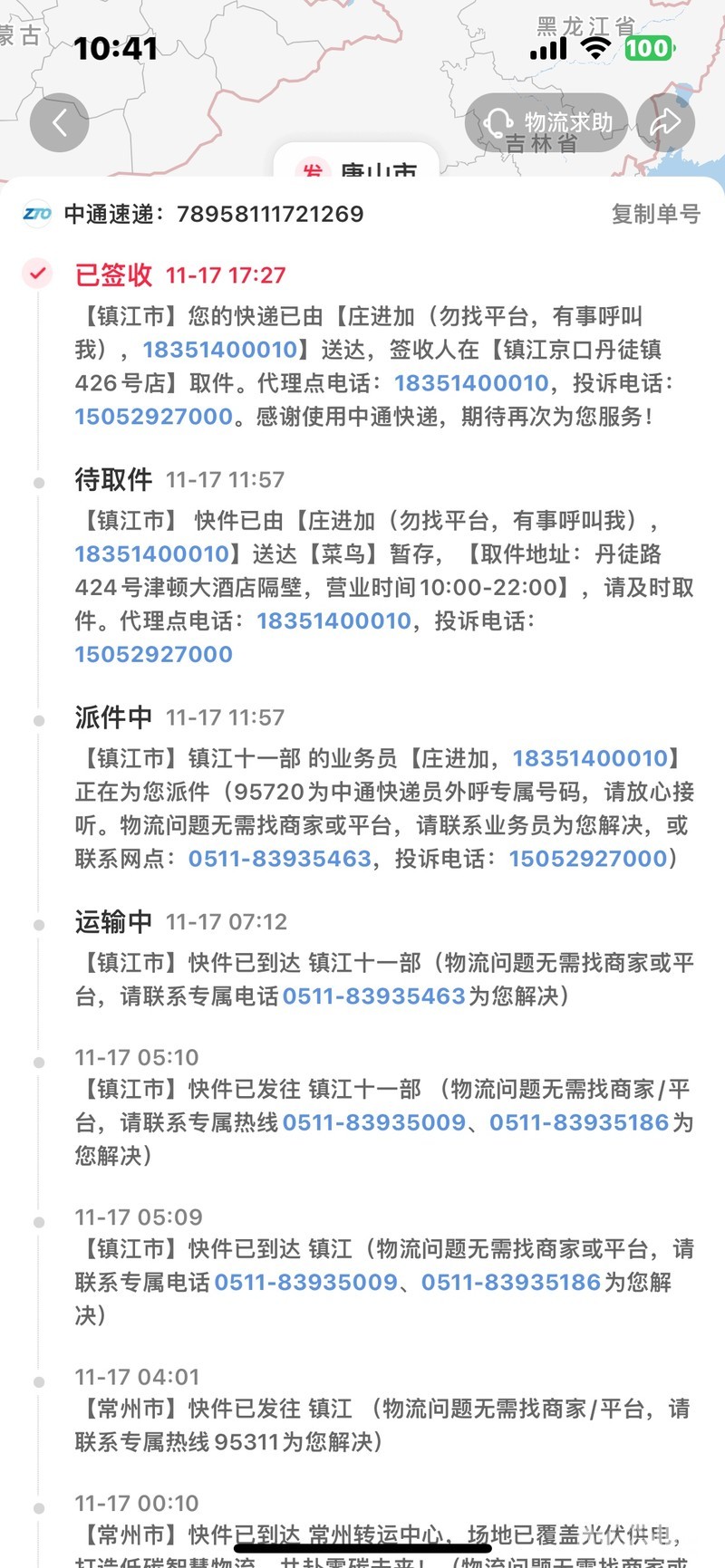Open 物流求助 logistics help
This screenshot has height=1568, width=725.
546,123
